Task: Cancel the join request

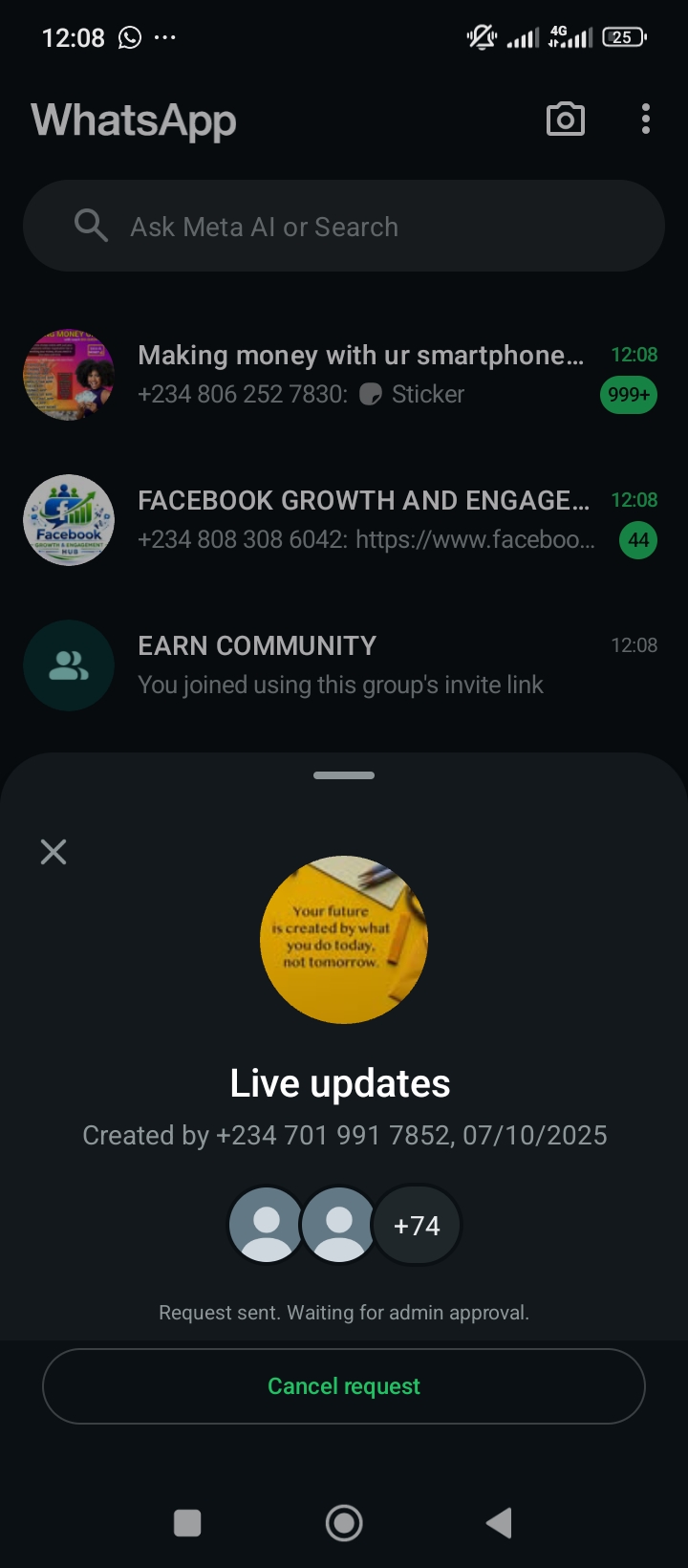Action: point(344,1386)
